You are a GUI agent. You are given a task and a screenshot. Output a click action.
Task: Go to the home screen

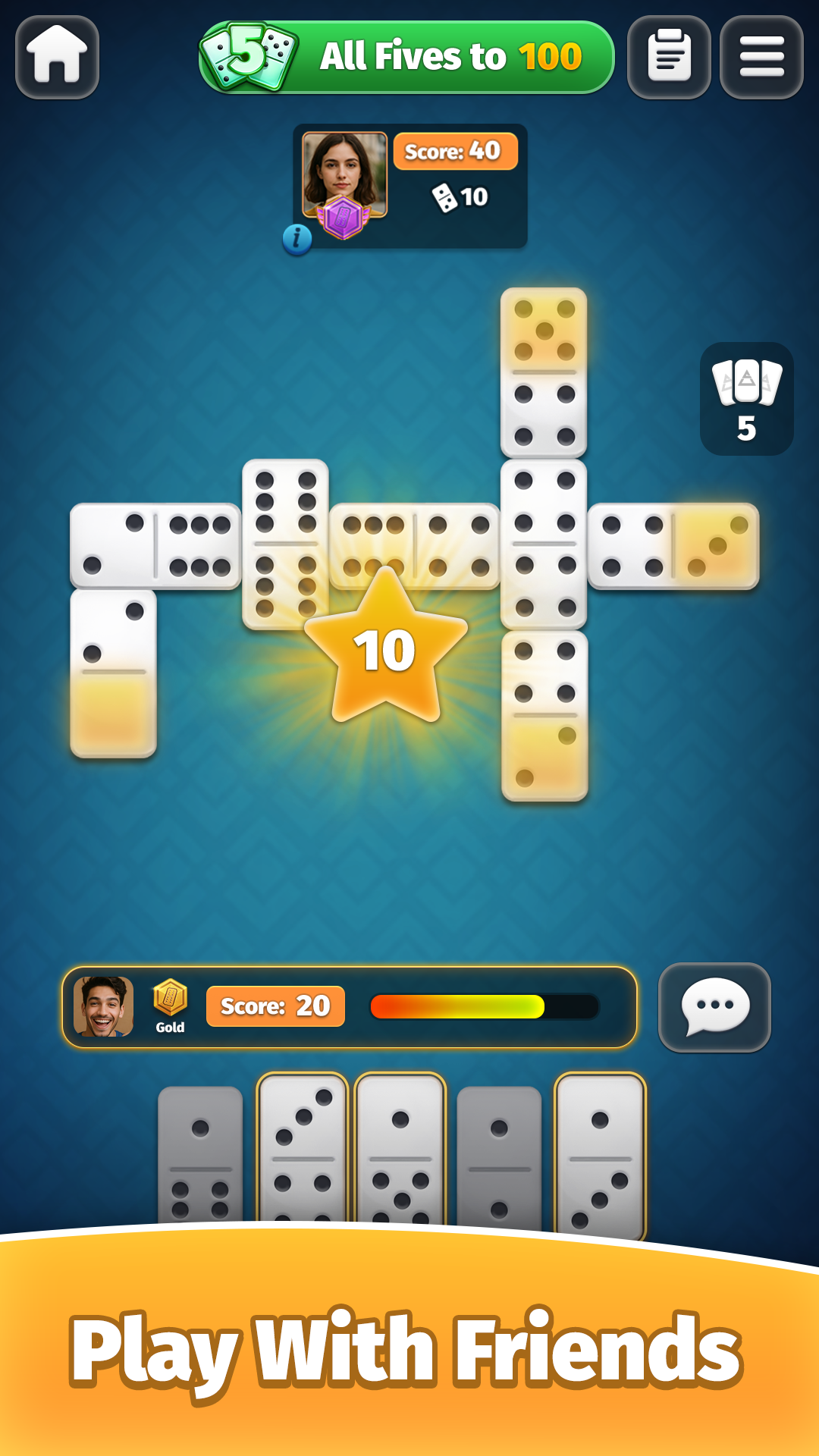(x=57, y=57)
